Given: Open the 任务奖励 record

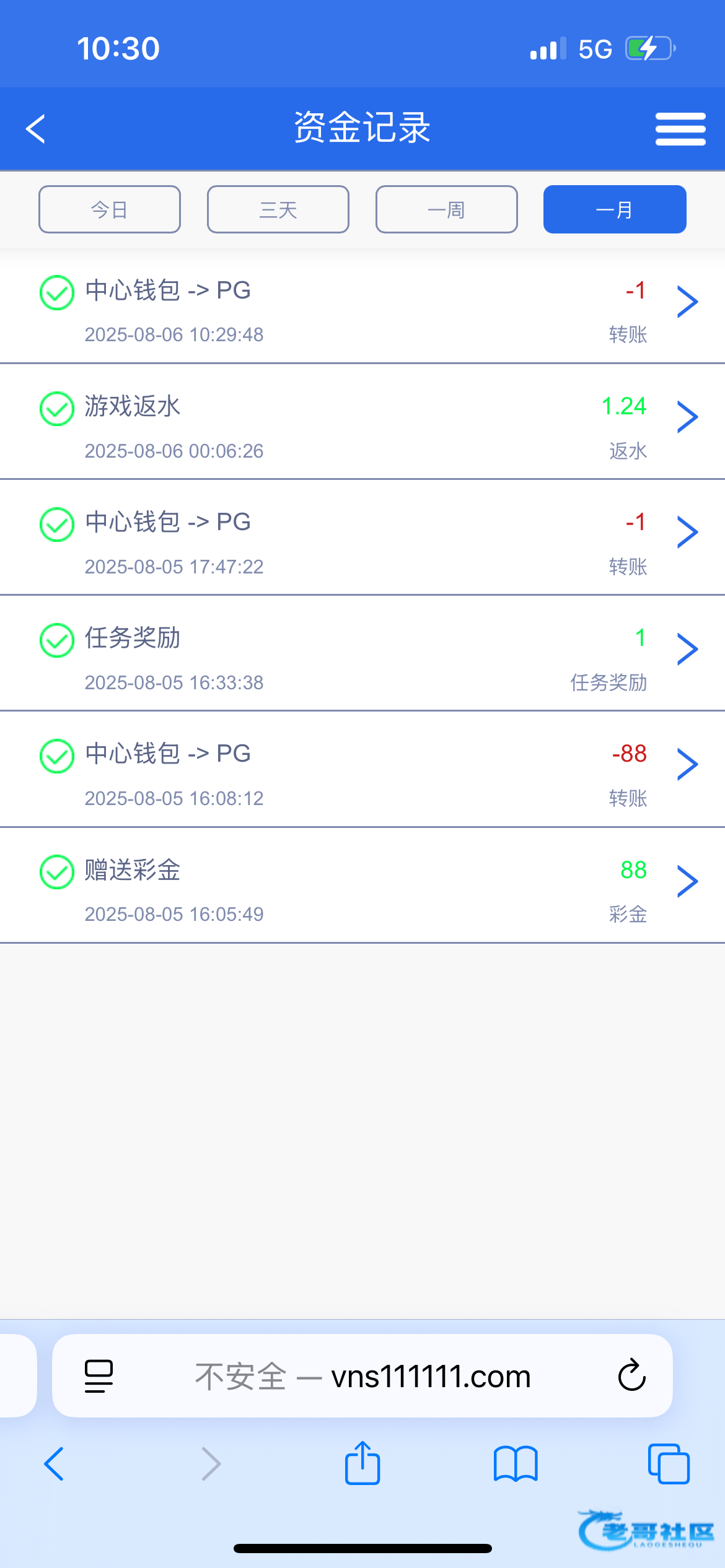Looking at the screenshot, I should pyautogui.click(x=362, y=653).
